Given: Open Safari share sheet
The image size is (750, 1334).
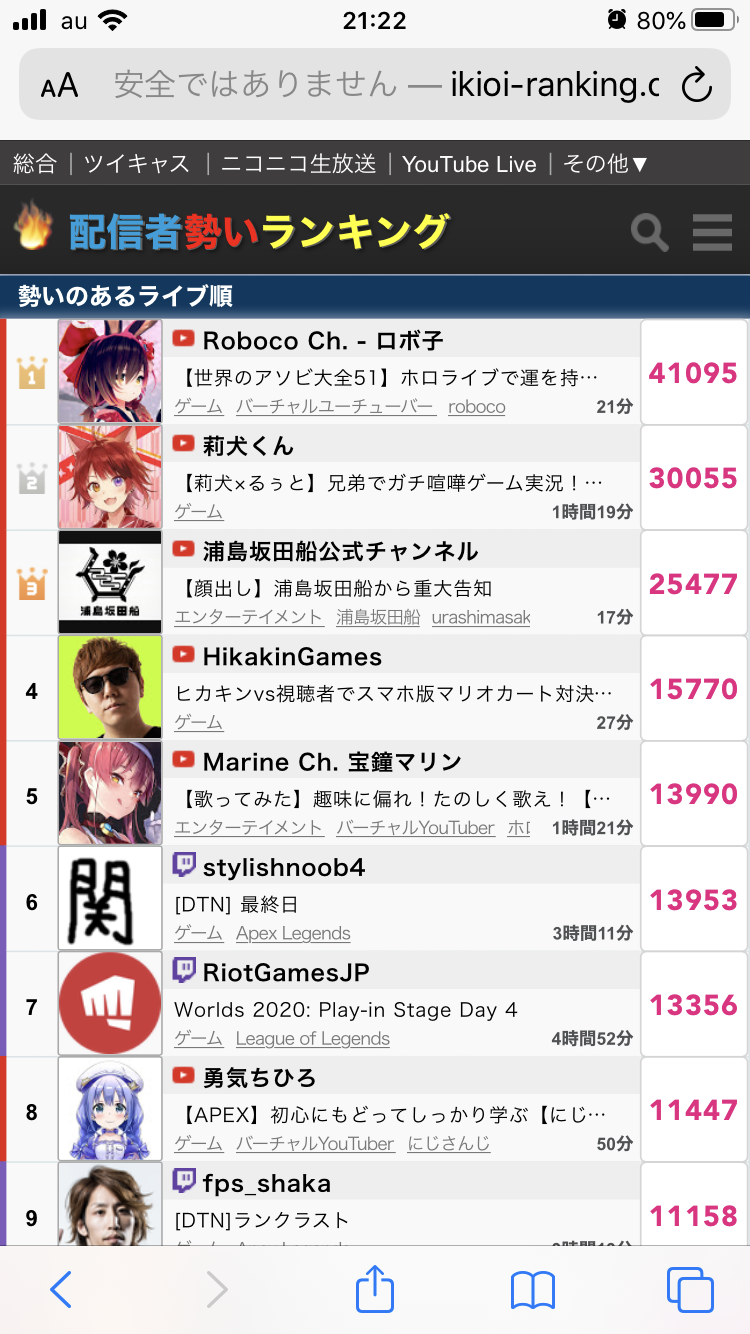Looking at the screenshot, I should coord(375,1289).
